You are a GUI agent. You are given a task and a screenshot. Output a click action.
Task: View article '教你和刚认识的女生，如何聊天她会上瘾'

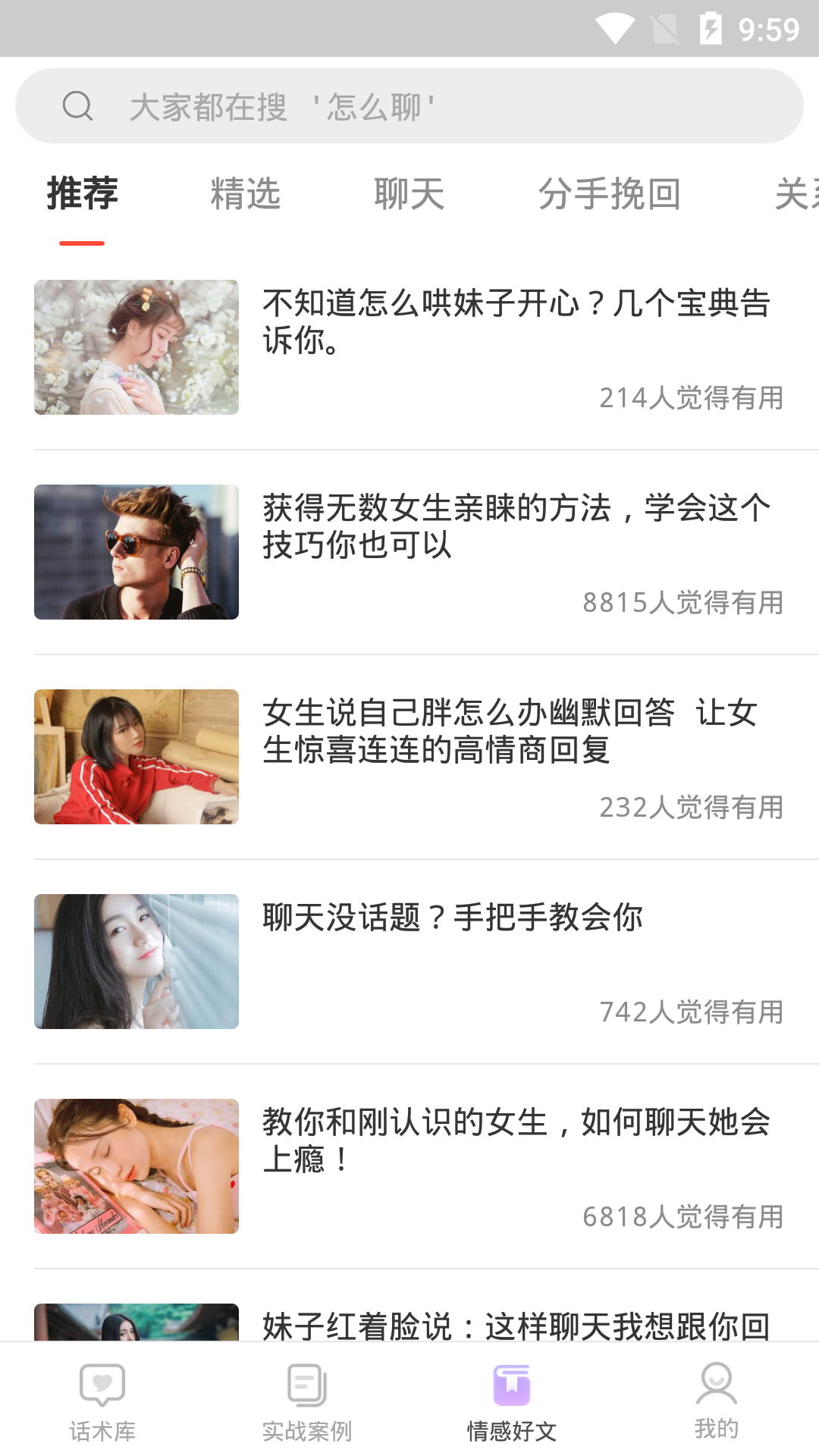516,1141
